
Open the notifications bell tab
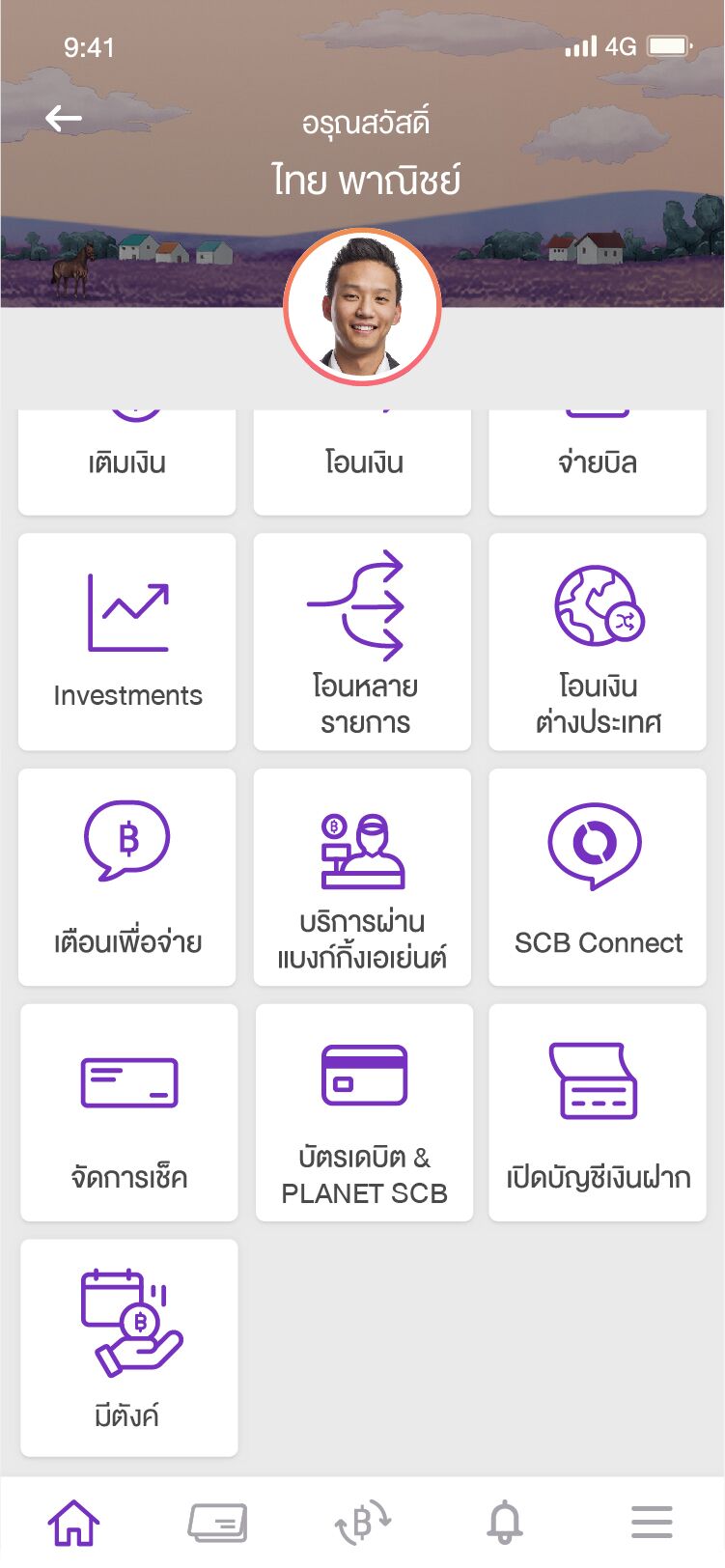[505, 1524]
